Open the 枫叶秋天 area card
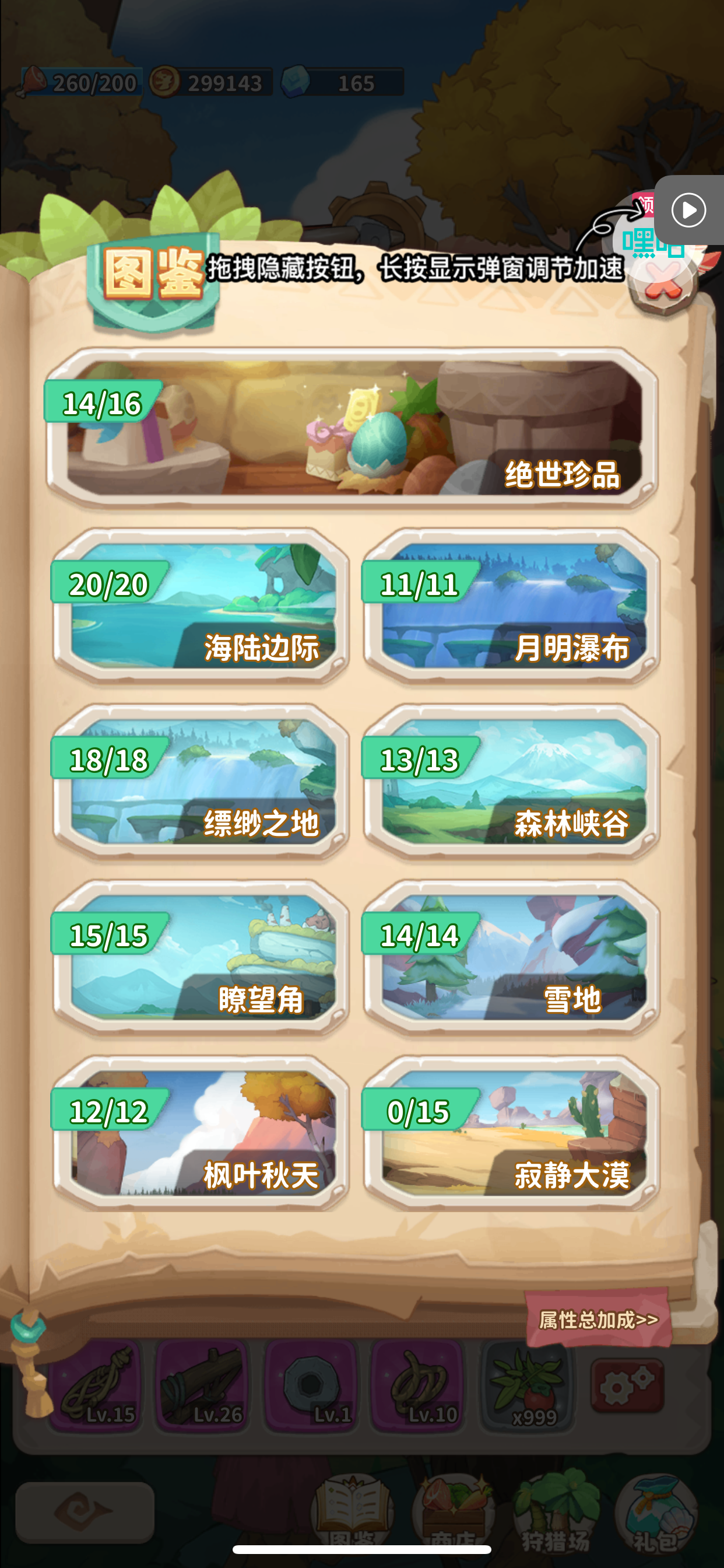 [x=201, y=1134]
